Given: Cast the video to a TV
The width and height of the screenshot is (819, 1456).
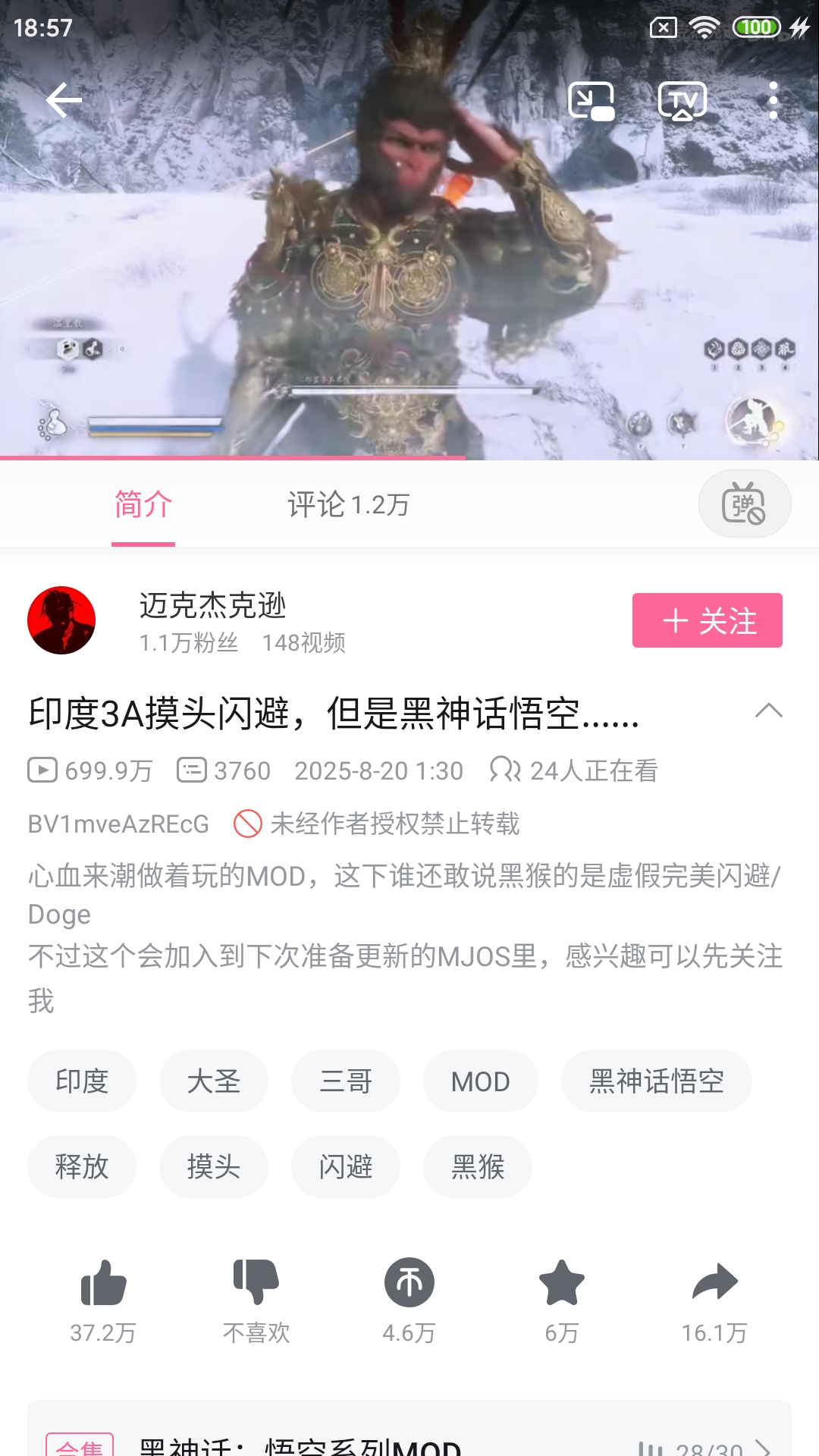Looking at the screenshot, I should point(682,101).
